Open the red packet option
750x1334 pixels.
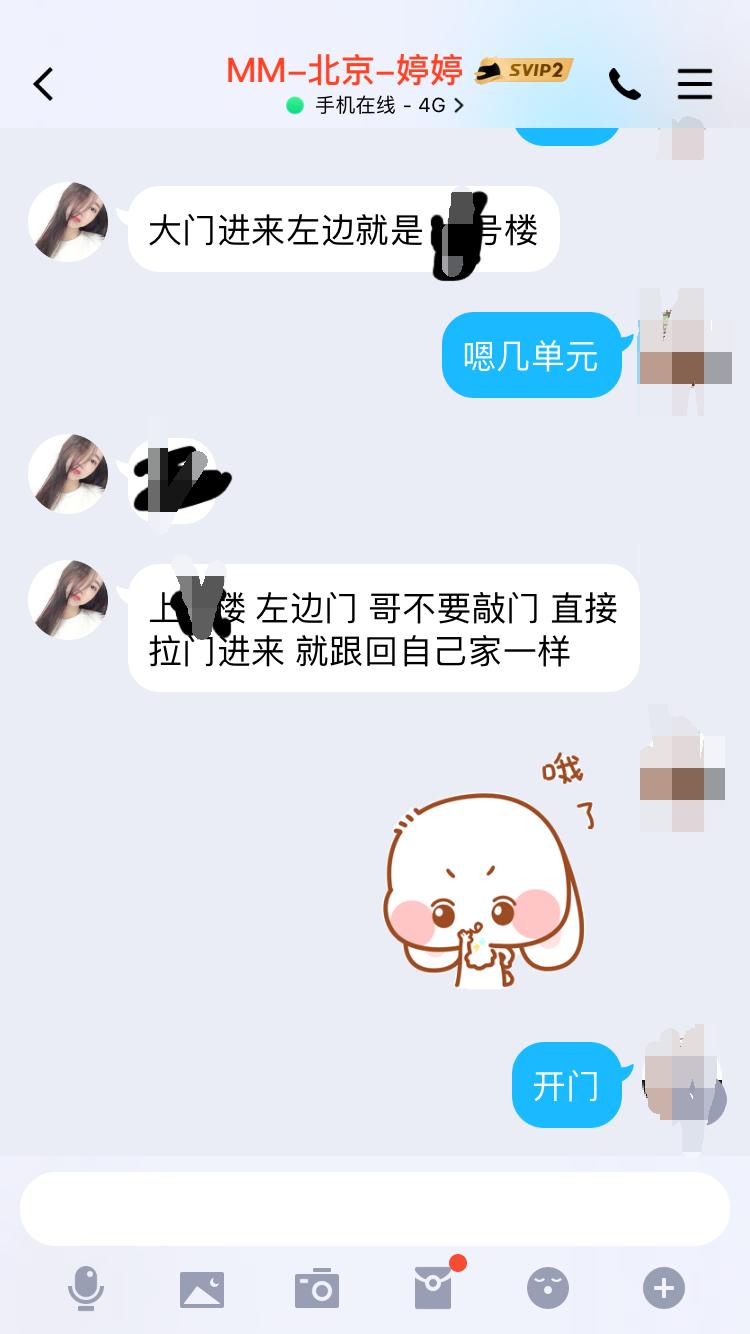[433, 1287]
